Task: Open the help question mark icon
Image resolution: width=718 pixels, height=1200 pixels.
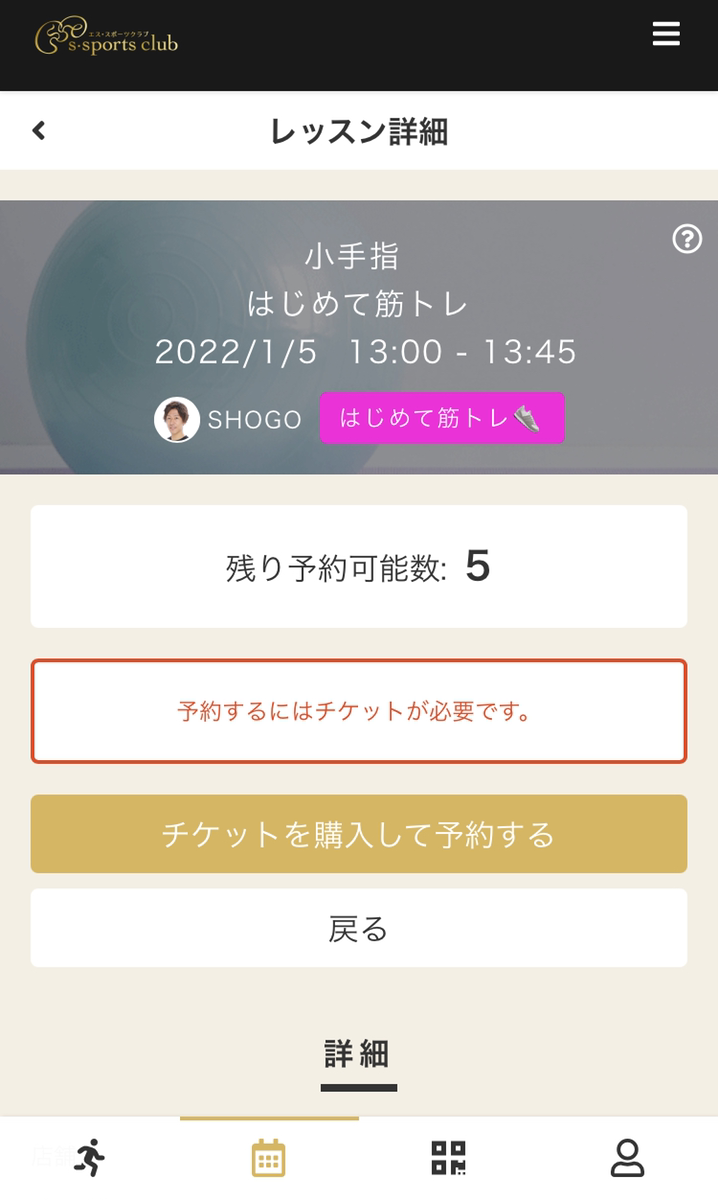Action: tap(687, 239)
